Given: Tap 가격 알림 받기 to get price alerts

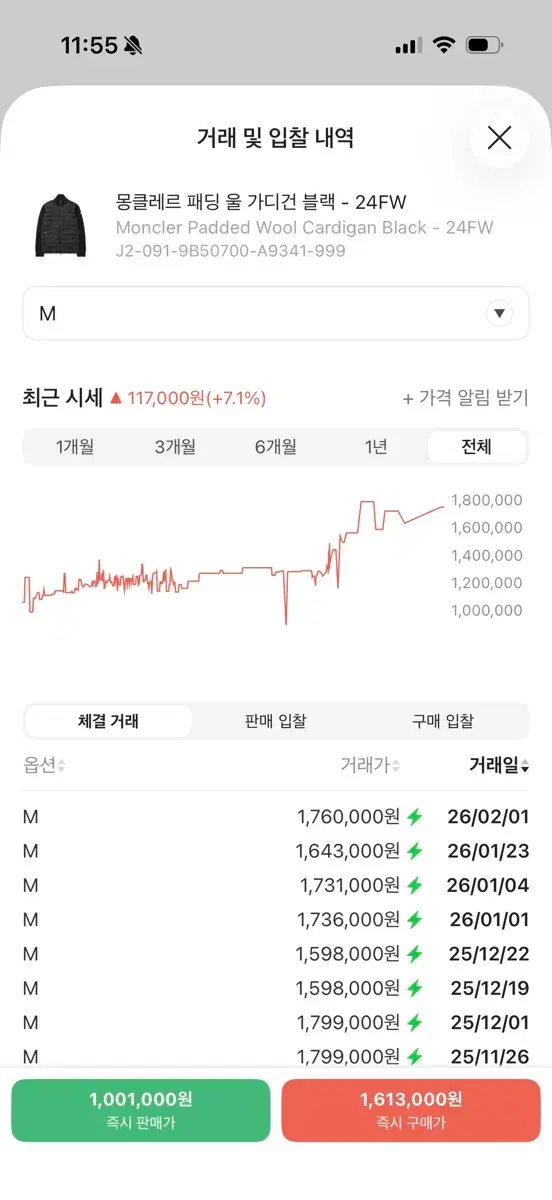Looking at the screenshot, I should [465, 398].
